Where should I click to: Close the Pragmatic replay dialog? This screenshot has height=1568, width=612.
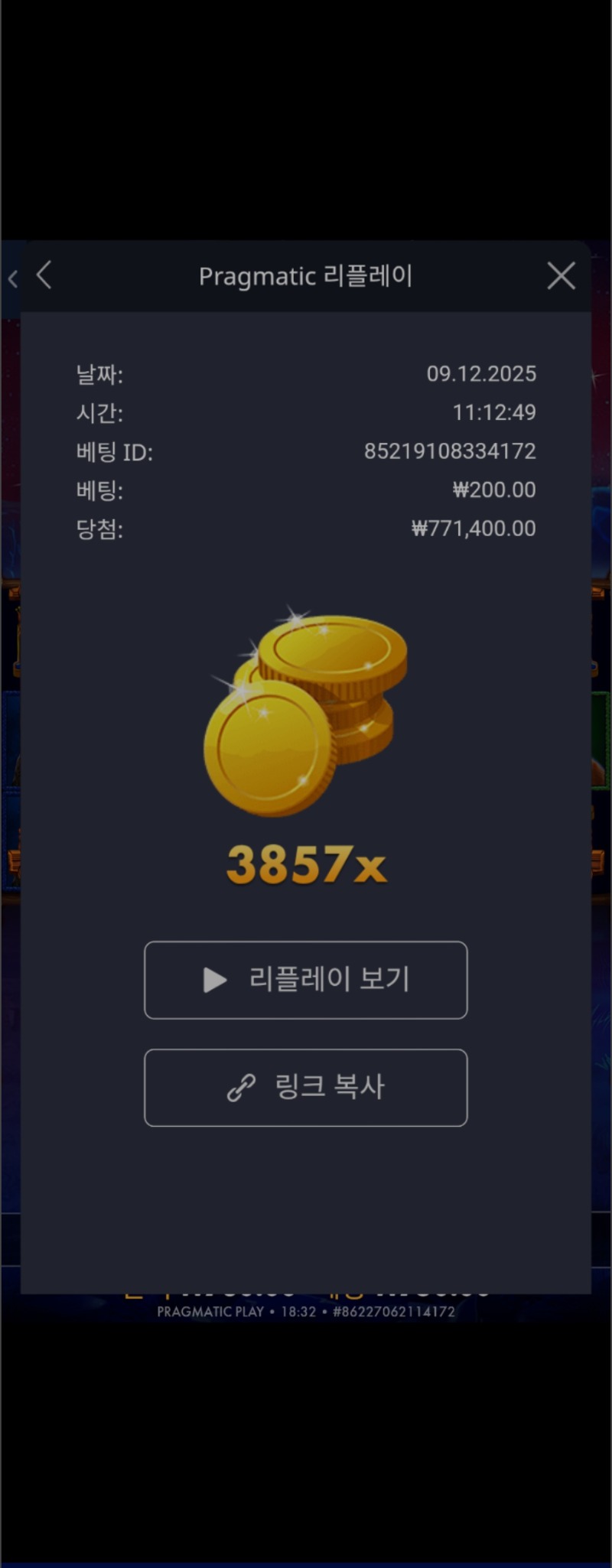[x=561, y=276]
